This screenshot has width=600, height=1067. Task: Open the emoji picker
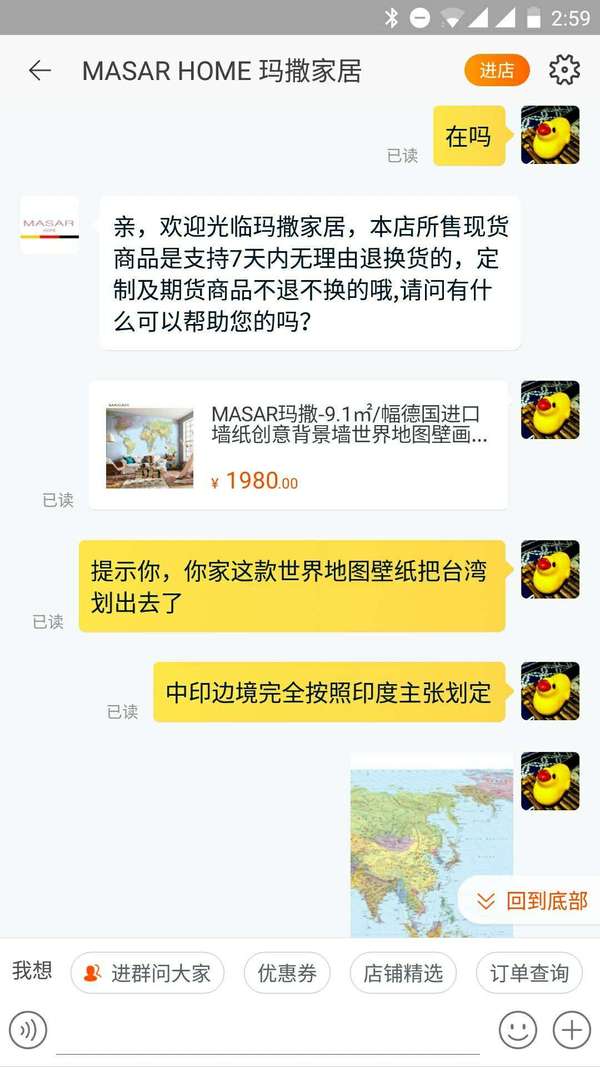[x=518, y=1030]
